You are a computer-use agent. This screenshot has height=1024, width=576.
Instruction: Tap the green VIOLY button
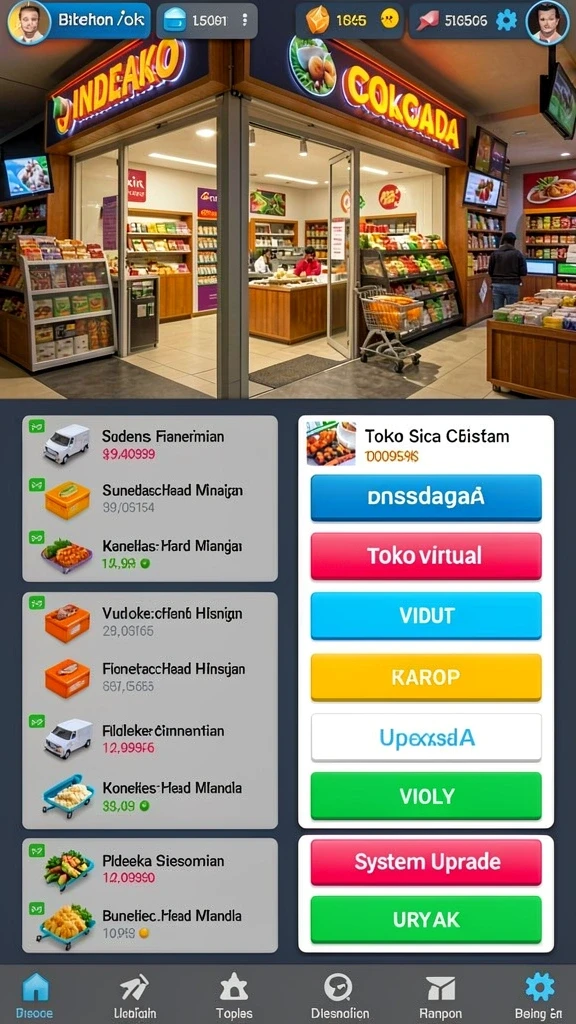point(426,796)
